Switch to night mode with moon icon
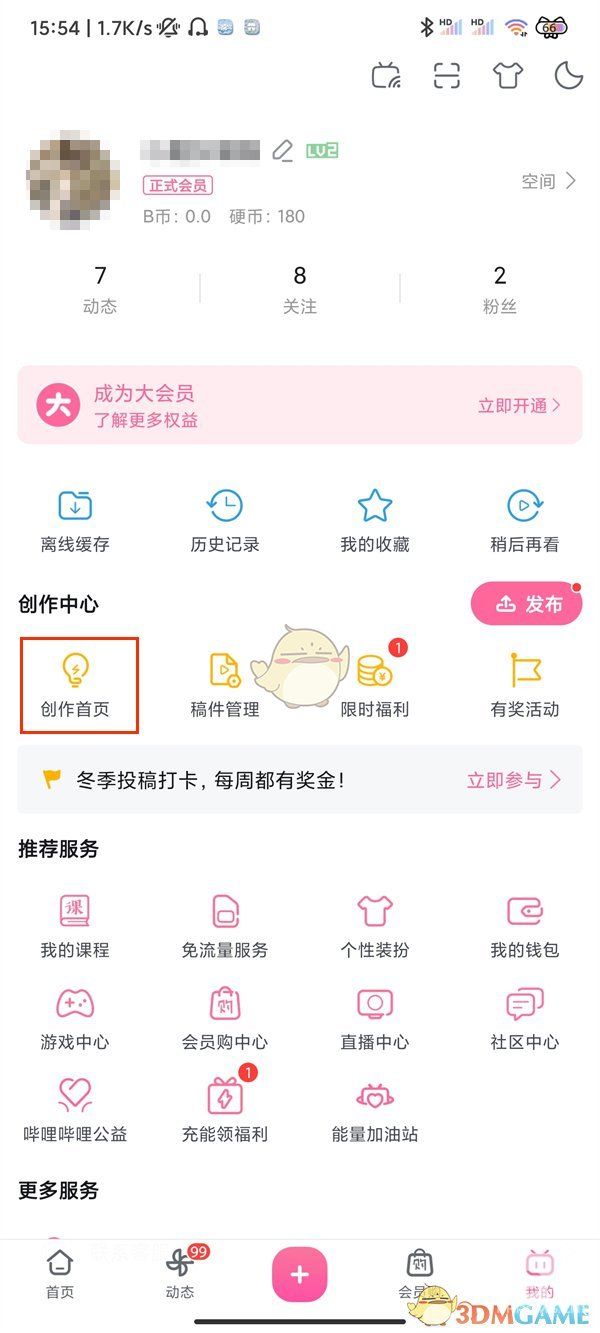 coord(568,76)
